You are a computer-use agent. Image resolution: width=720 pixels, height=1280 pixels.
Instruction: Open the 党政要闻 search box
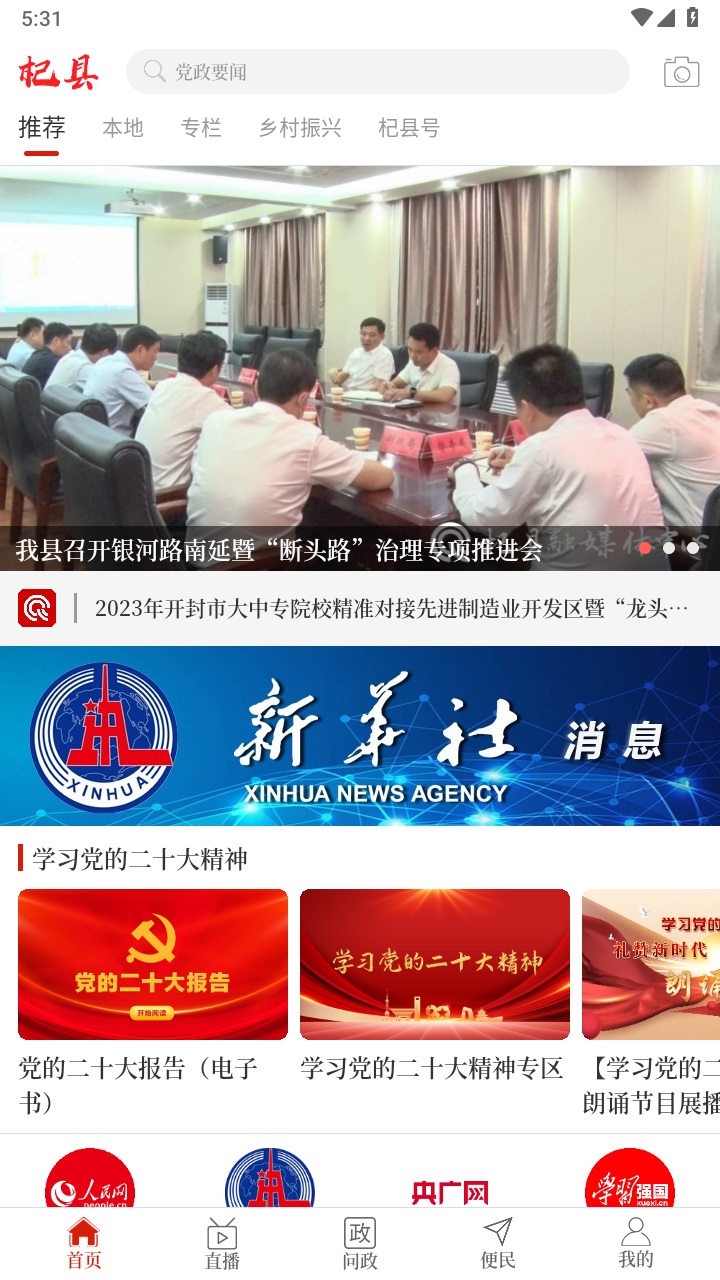pyautogui.click(x=377, y=72)
